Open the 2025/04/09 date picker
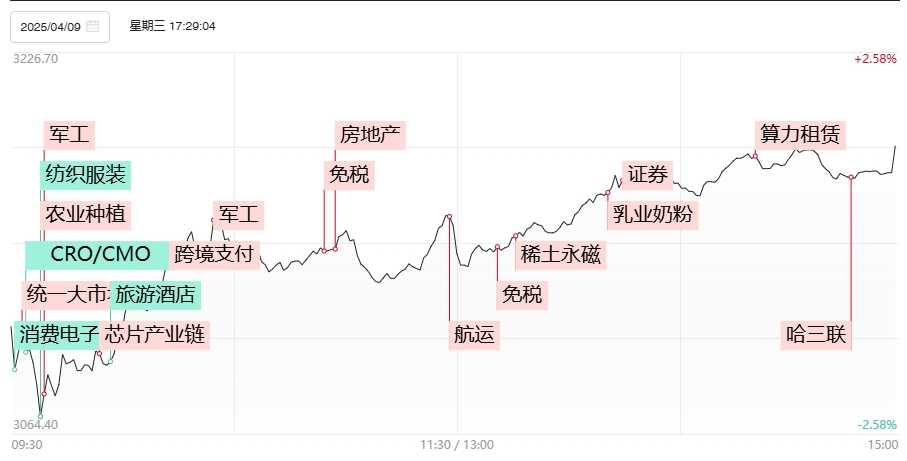This screenshot has width=907, height=461. point(59,27)
